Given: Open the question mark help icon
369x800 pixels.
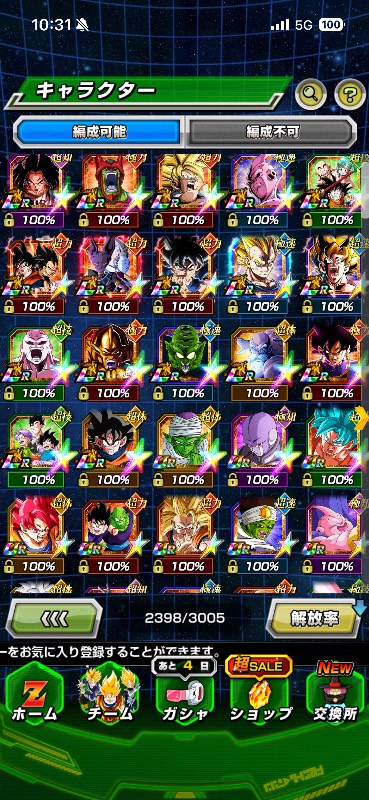Looking at the screenshot, I should click(x=350, y=93).
